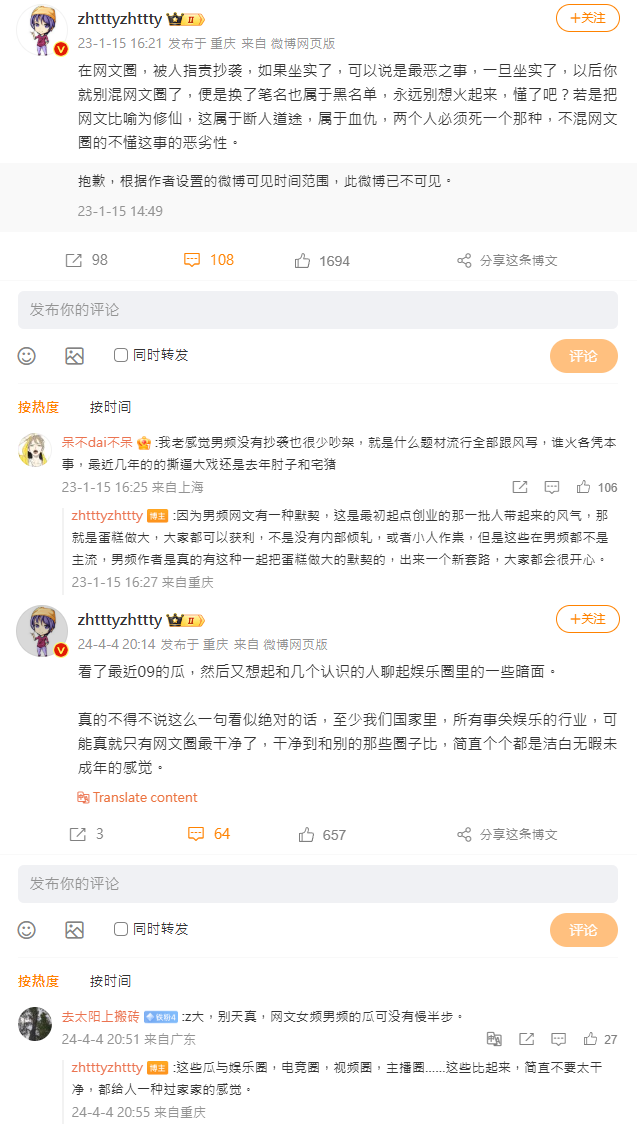The height and width of the screenshot is (1125, 640).
Task: Like 呆不dai不呆's comment with 106 likes
Action: pos(597,487)
